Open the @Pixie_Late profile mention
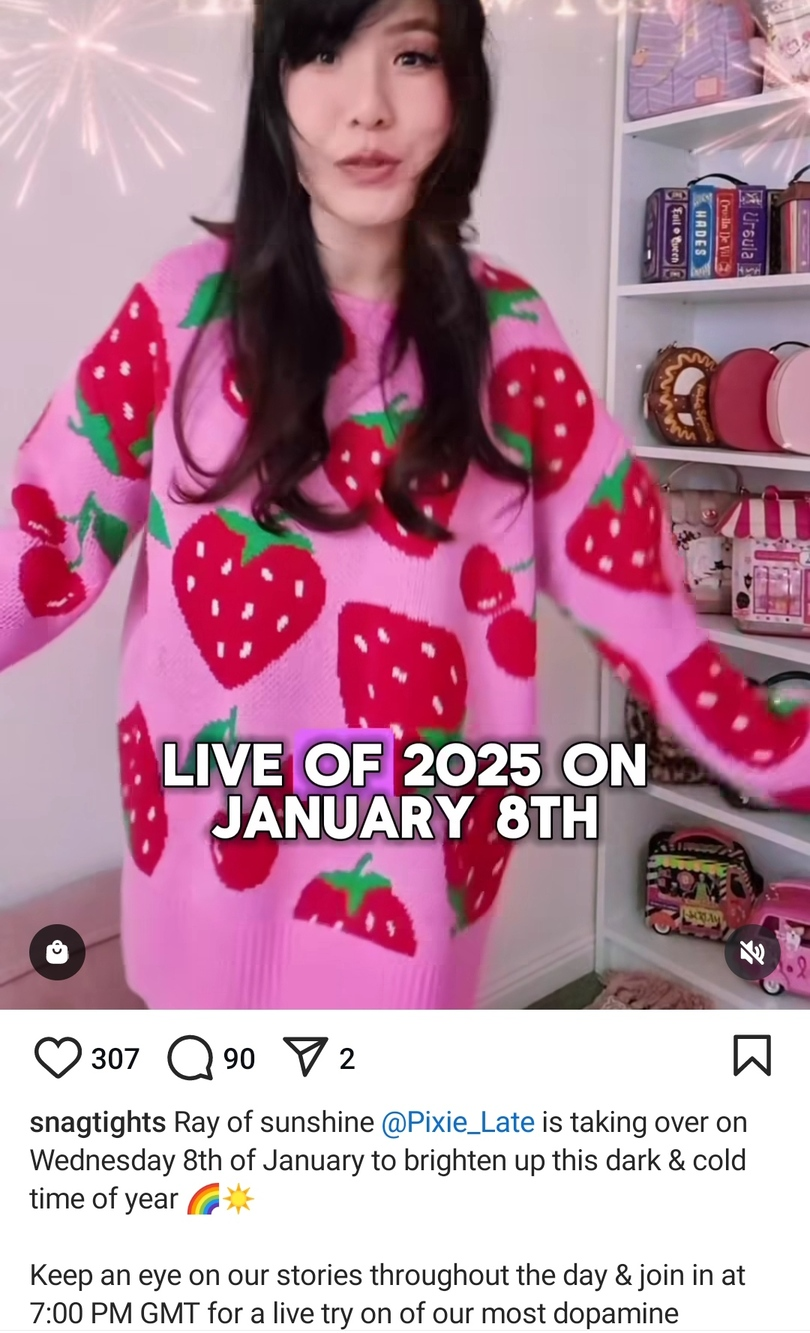The image size is (810, 1333). click(458, 1122)
